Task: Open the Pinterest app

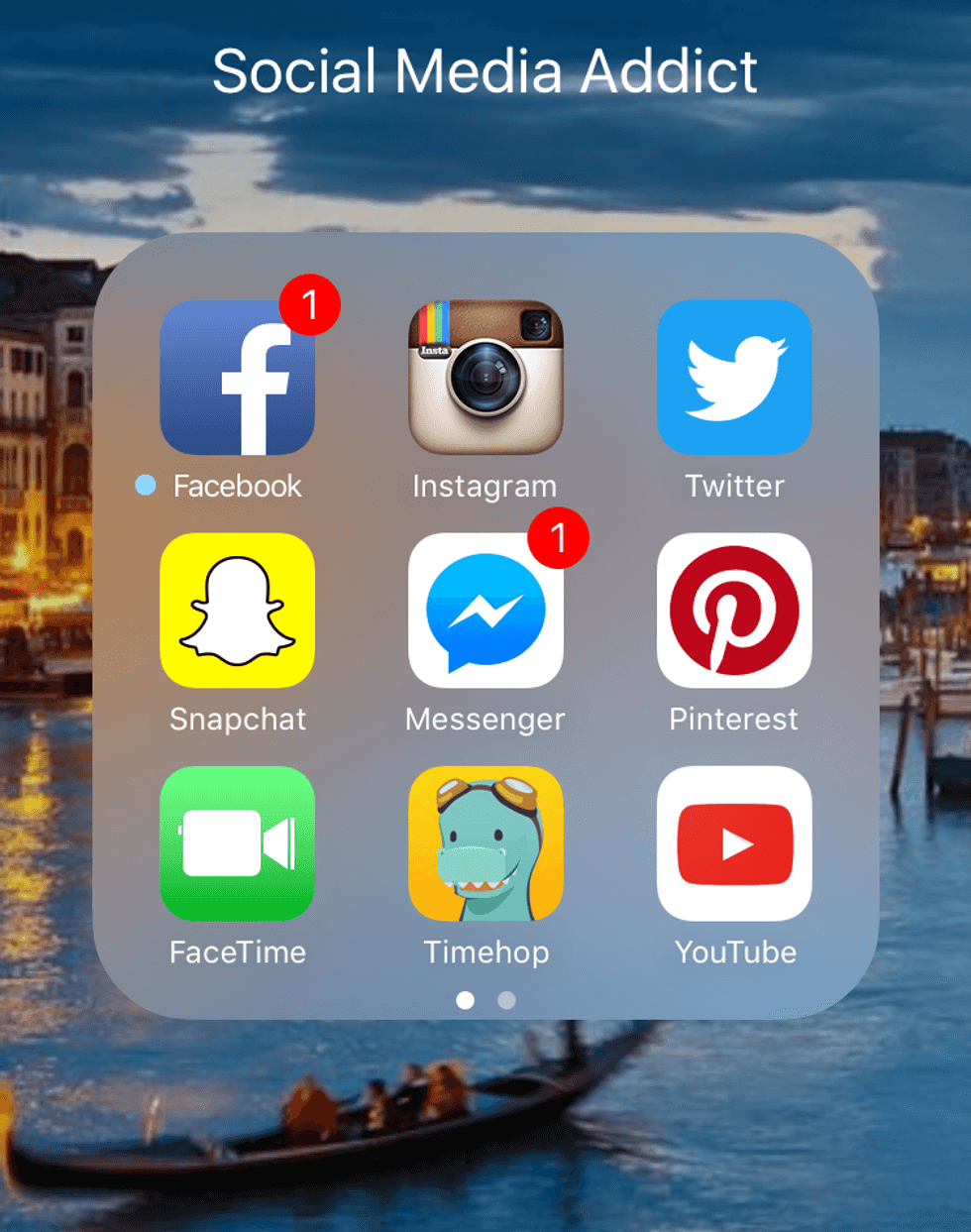Action: pyautogui.click(x=734, y=611)
